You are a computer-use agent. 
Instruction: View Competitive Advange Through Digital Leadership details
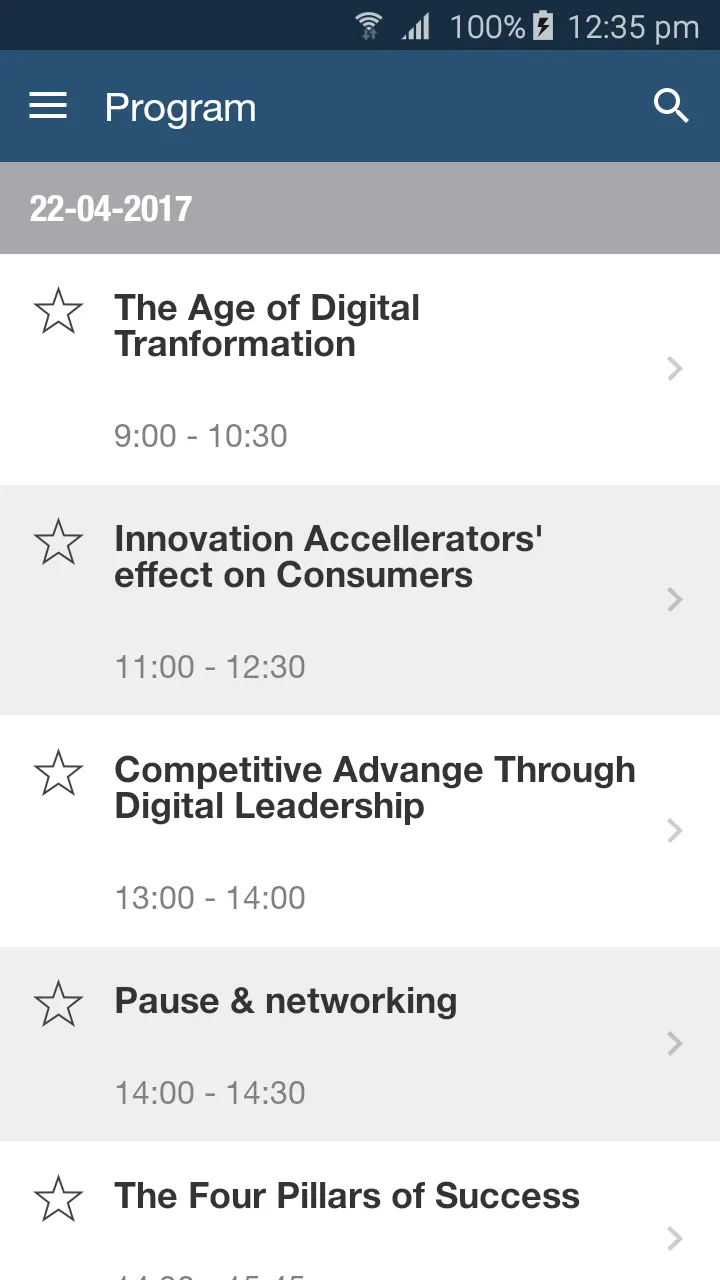pos(360,831)
